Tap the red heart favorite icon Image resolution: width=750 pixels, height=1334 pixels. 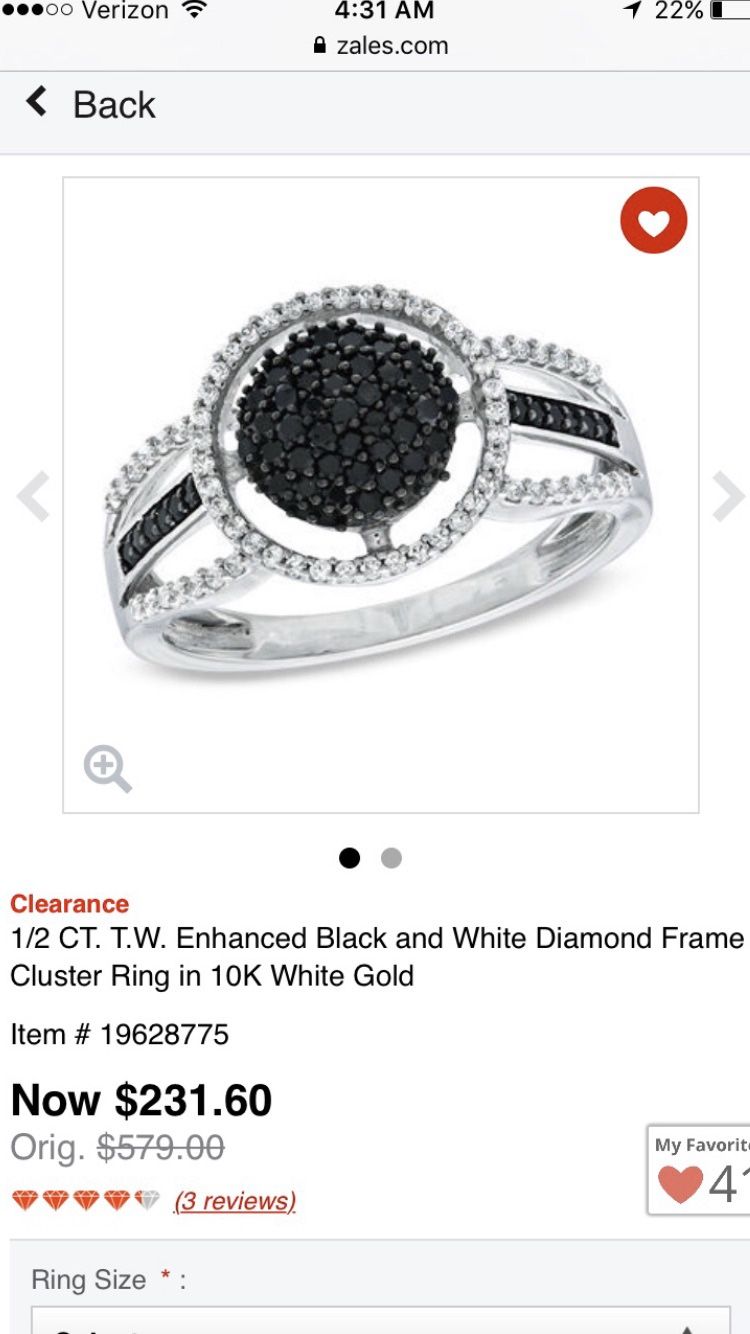click(652, 220)
